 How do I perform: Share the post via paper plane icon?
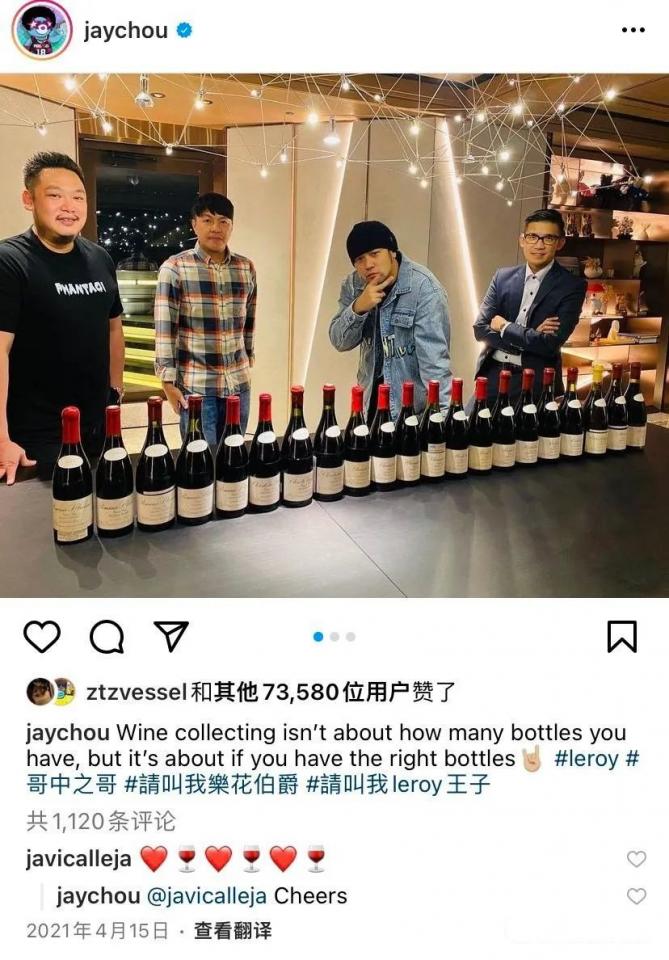point(170,637)
